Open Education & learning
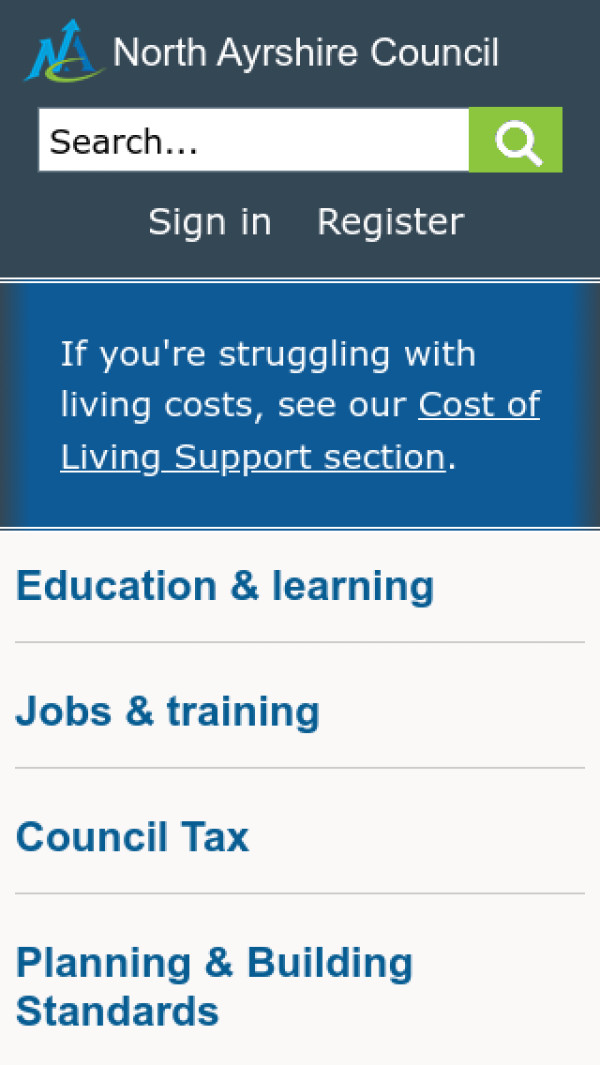The image size is (600, 1065). coord(225,586)
